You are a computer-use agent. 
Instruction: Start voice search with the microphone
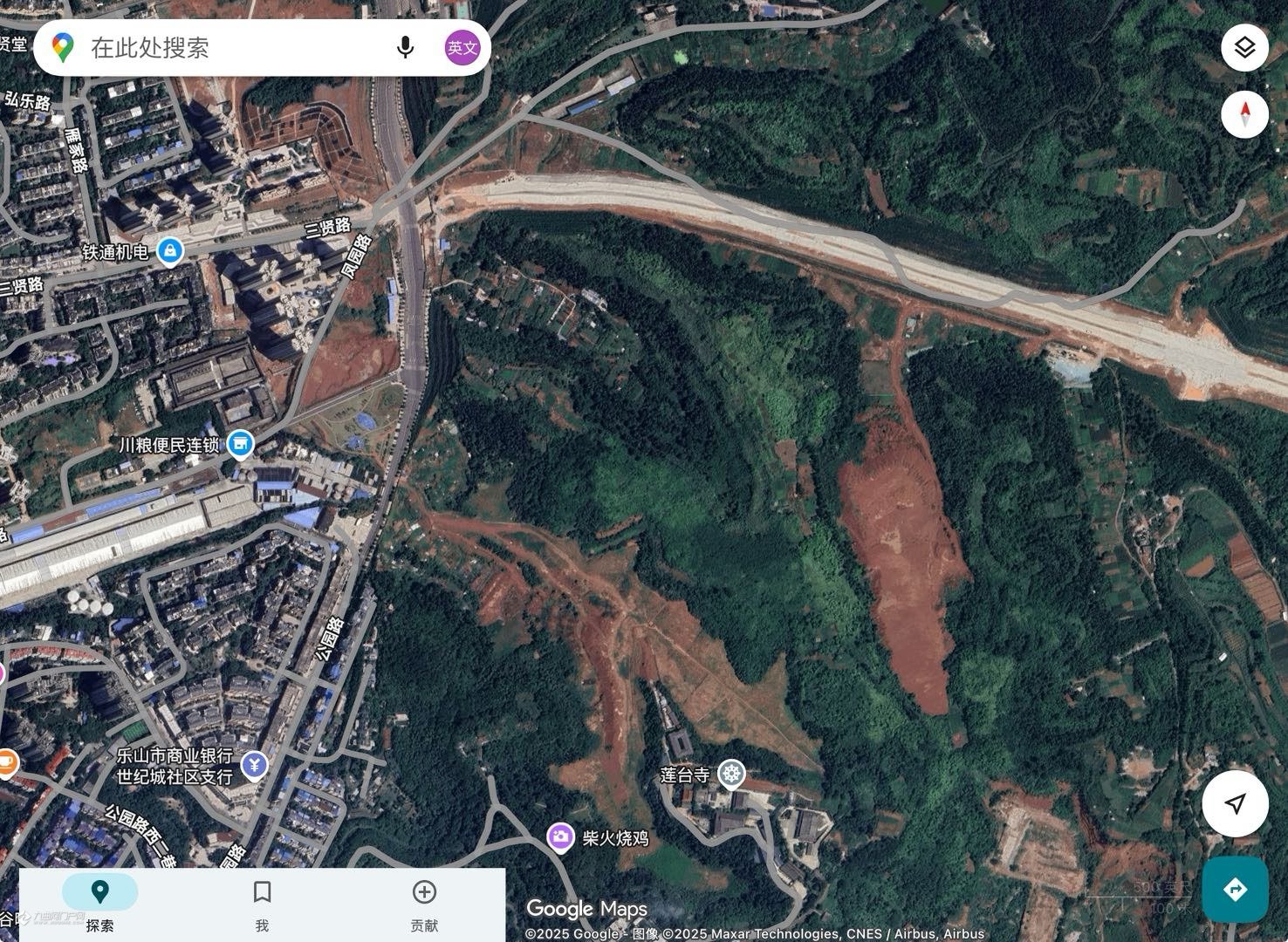[405, 48]
